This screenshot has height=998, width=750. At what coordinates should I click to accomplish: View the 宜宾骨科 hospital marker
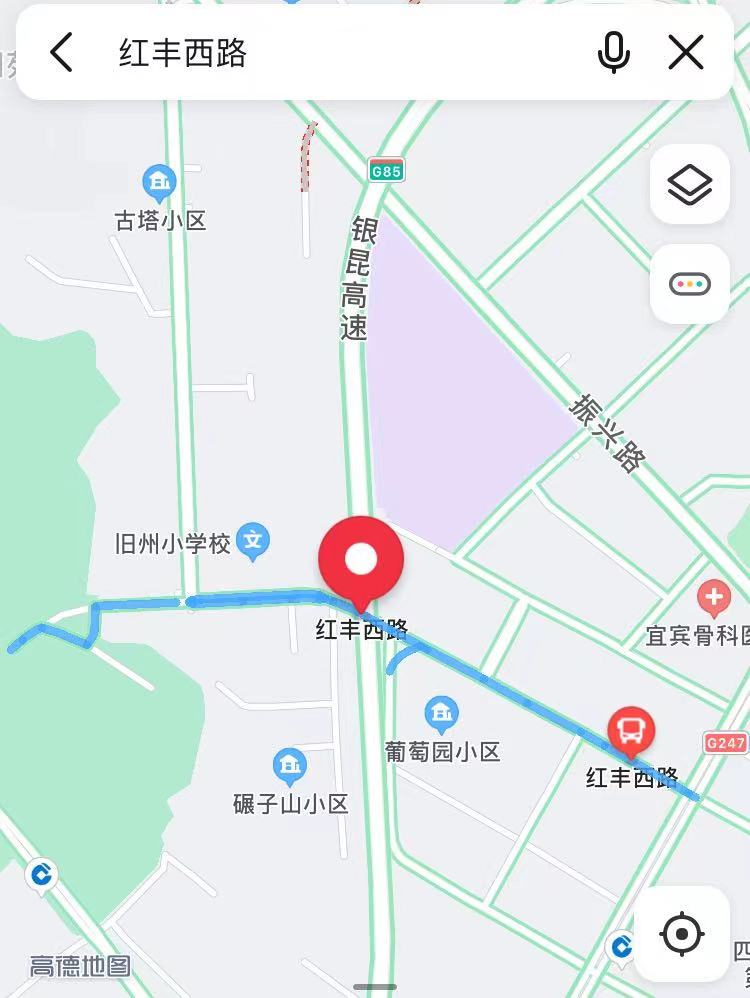(x=713, y=599)
